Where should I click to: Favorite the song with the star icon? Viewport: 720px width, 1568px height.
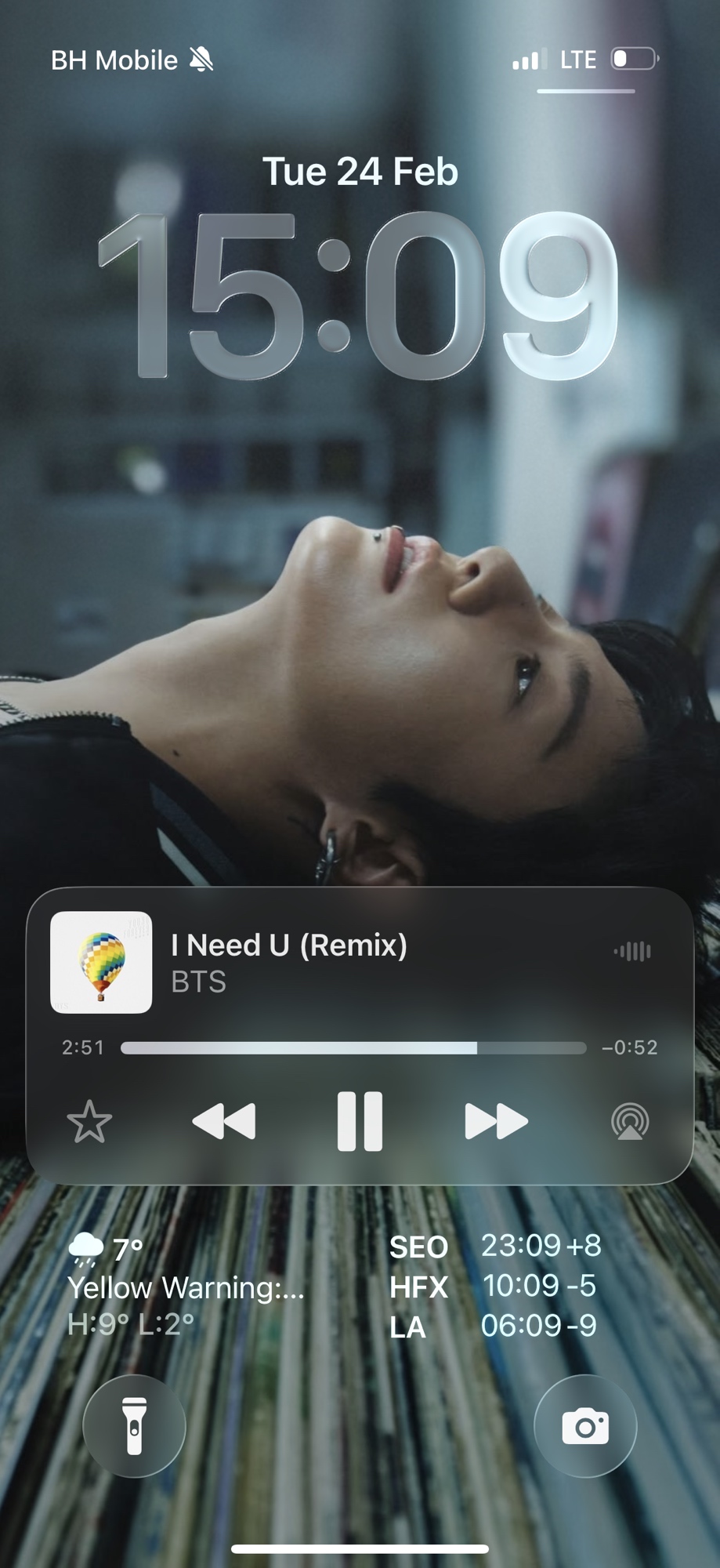coord(89,1121)
